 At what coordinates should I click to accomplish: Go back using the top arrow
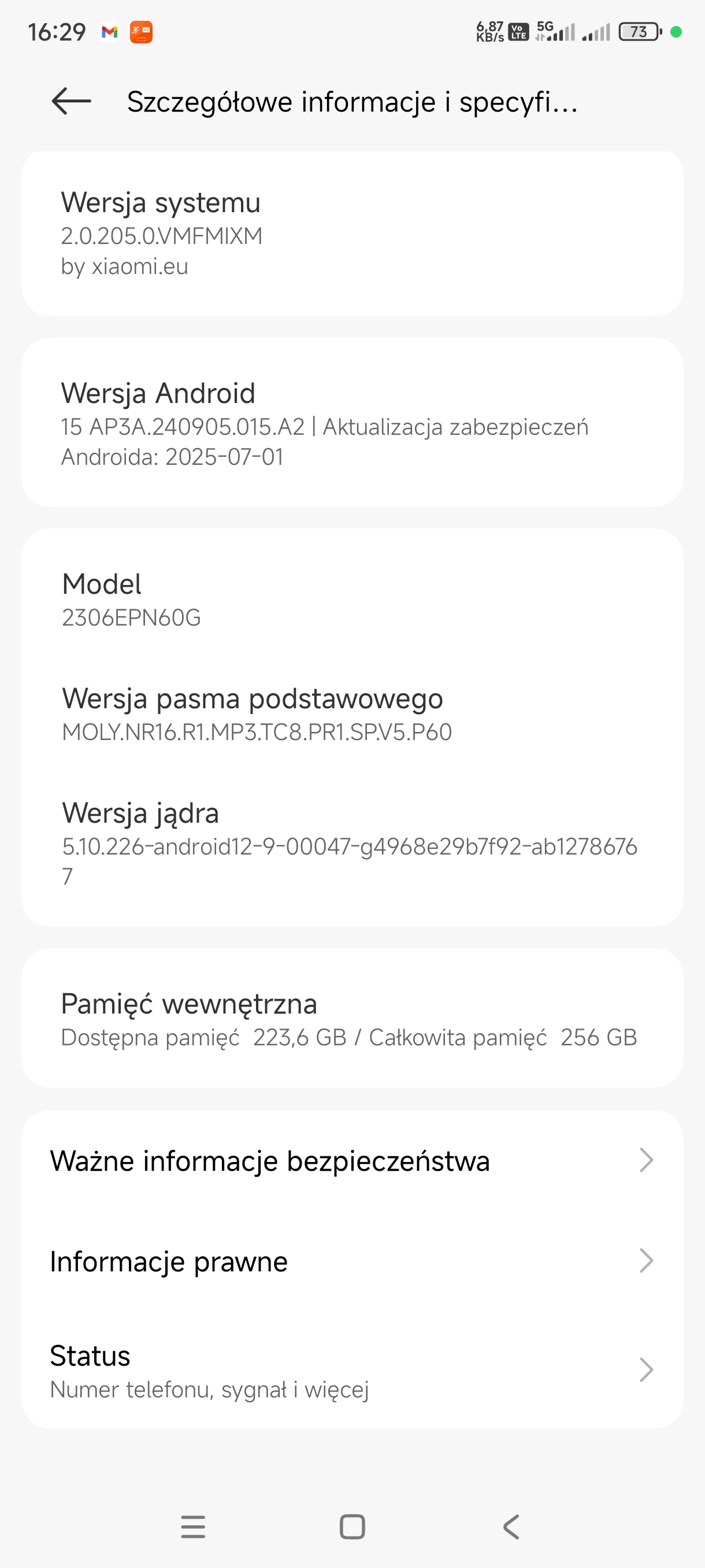point(71,101)
